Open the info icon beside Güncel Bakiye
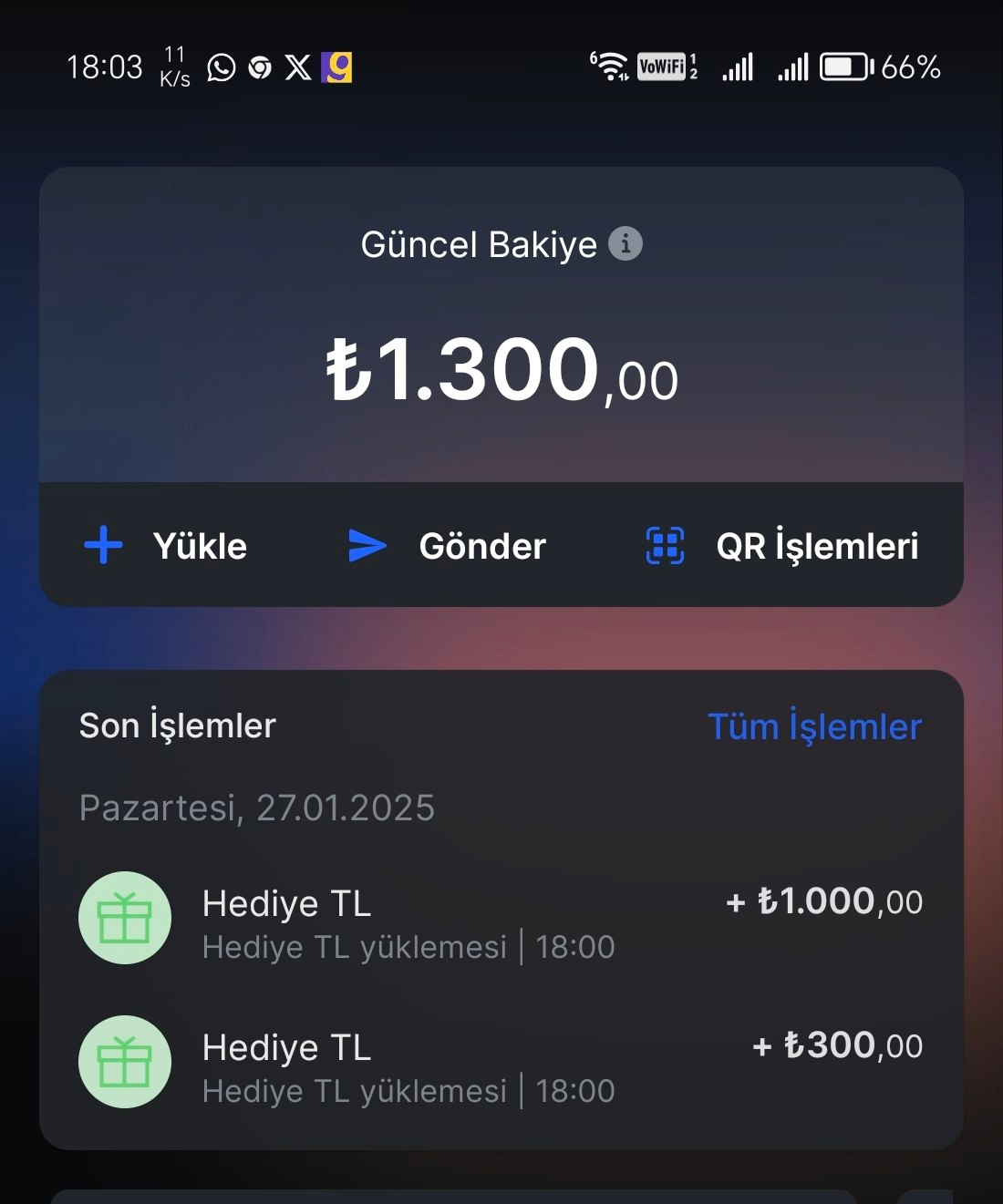Screen dimensions: 1003x1204 coord(626,244)
